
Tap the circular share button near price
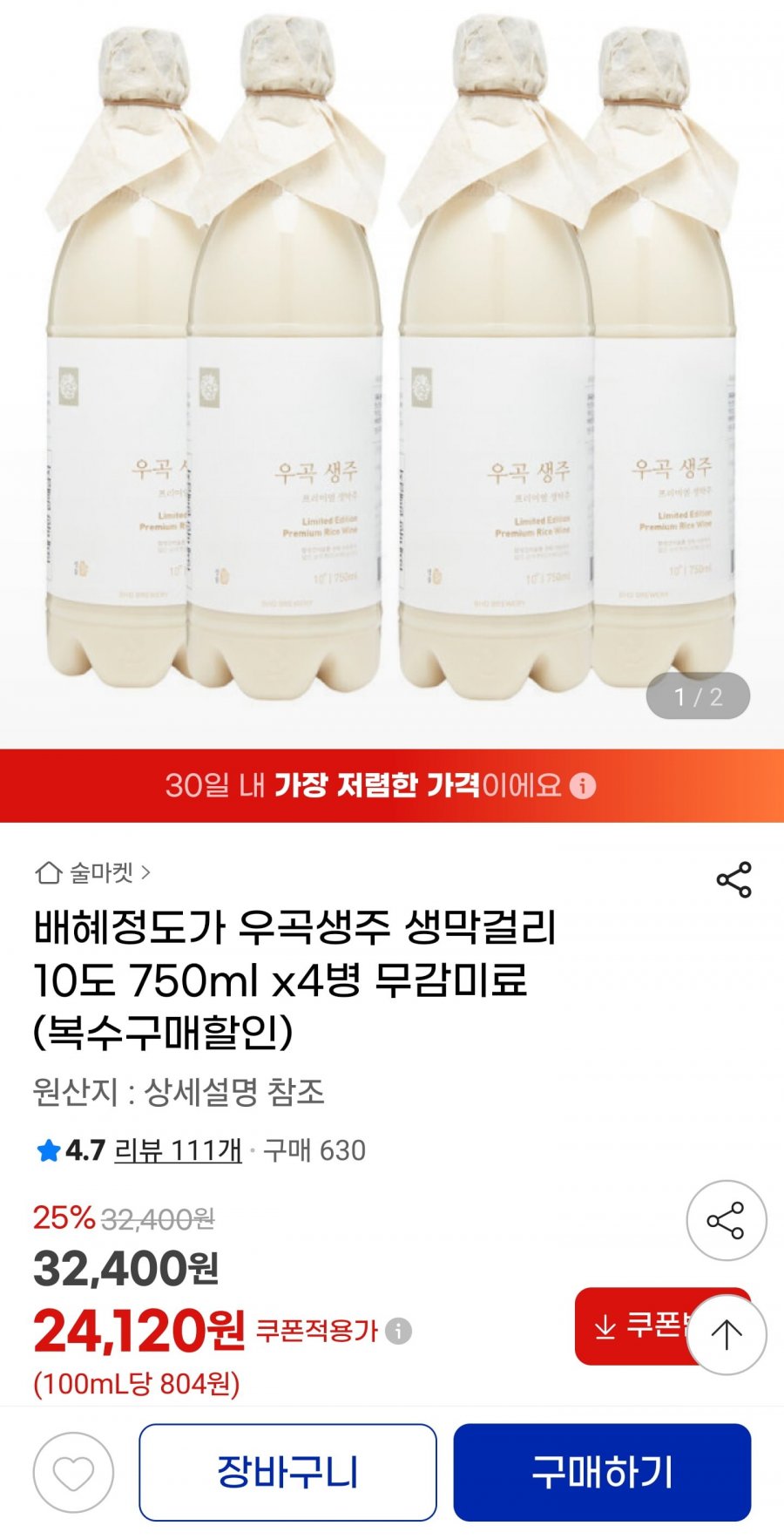tap(726, 1220)
